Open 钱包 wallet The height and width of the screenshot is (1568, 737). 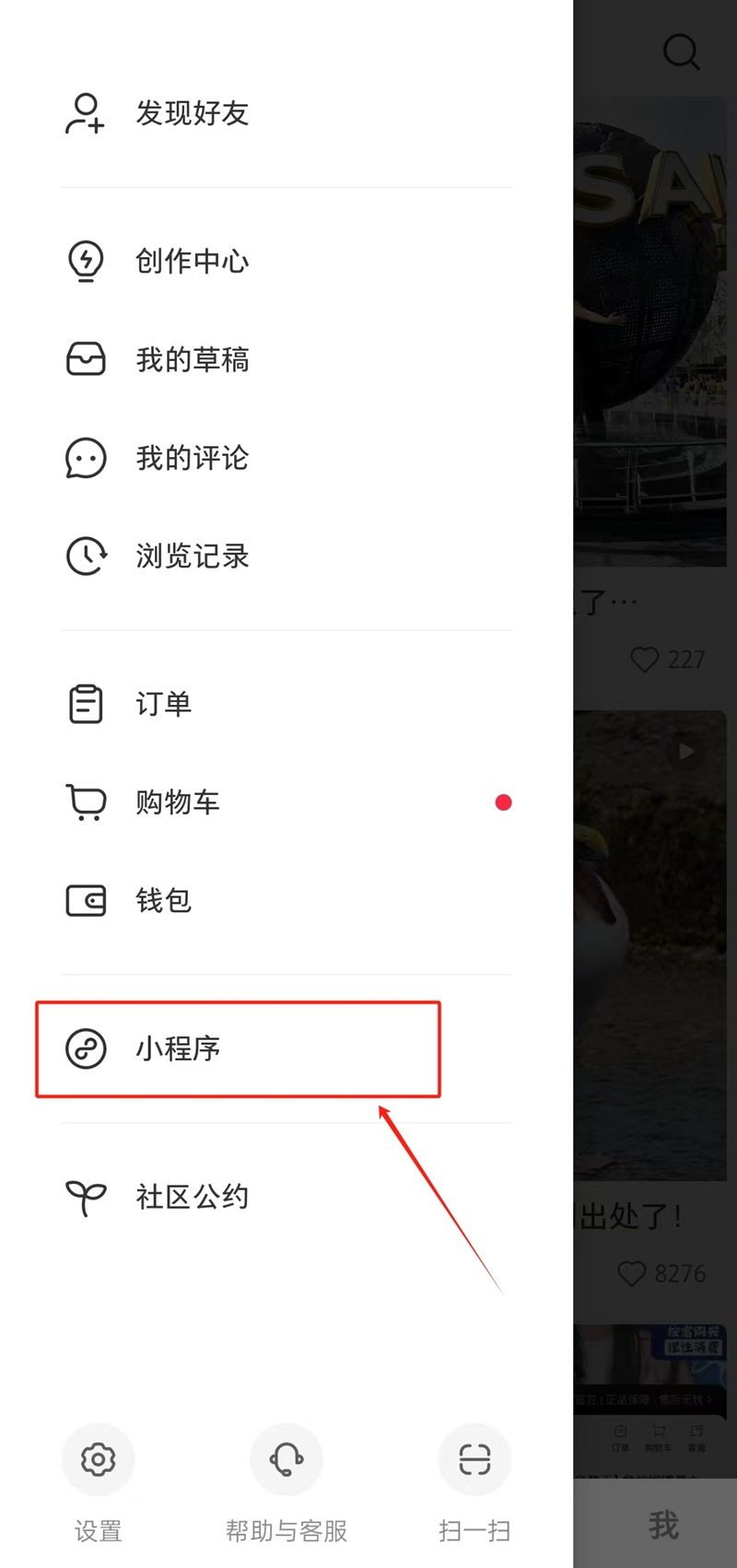[163, 900]
